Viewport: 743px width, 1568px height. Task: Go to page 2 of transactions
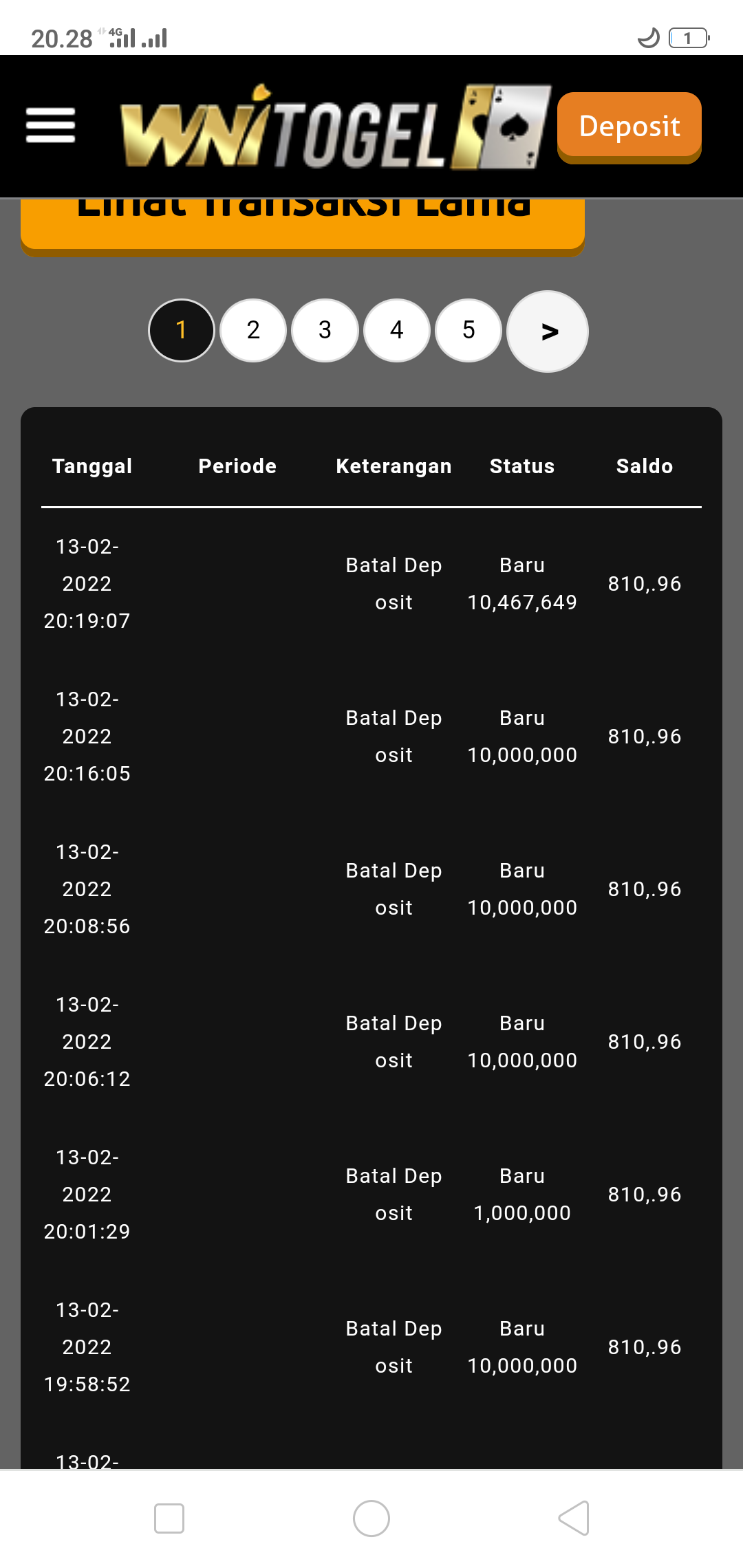click(253, 330)
